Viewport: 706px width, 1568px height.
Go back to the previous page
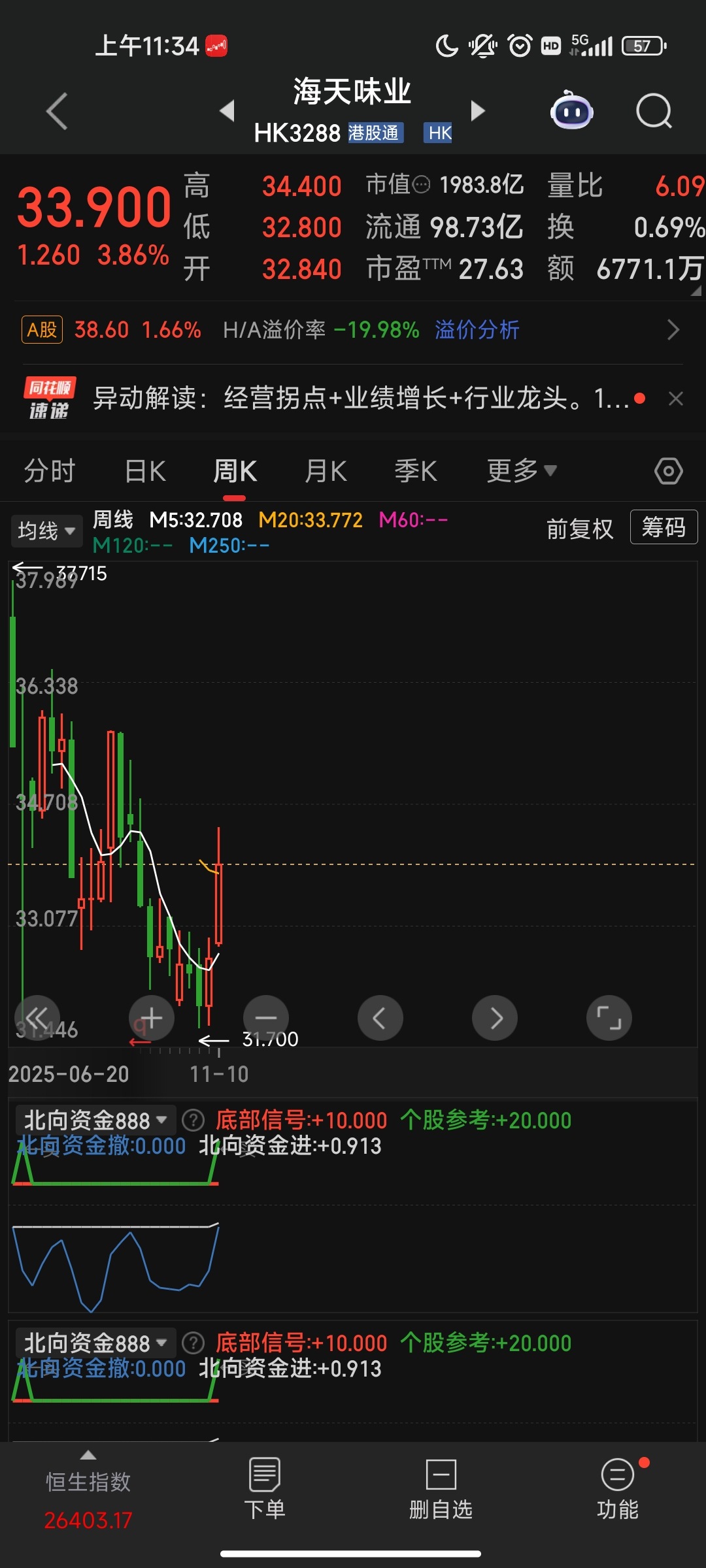click(x=58, y=111)
